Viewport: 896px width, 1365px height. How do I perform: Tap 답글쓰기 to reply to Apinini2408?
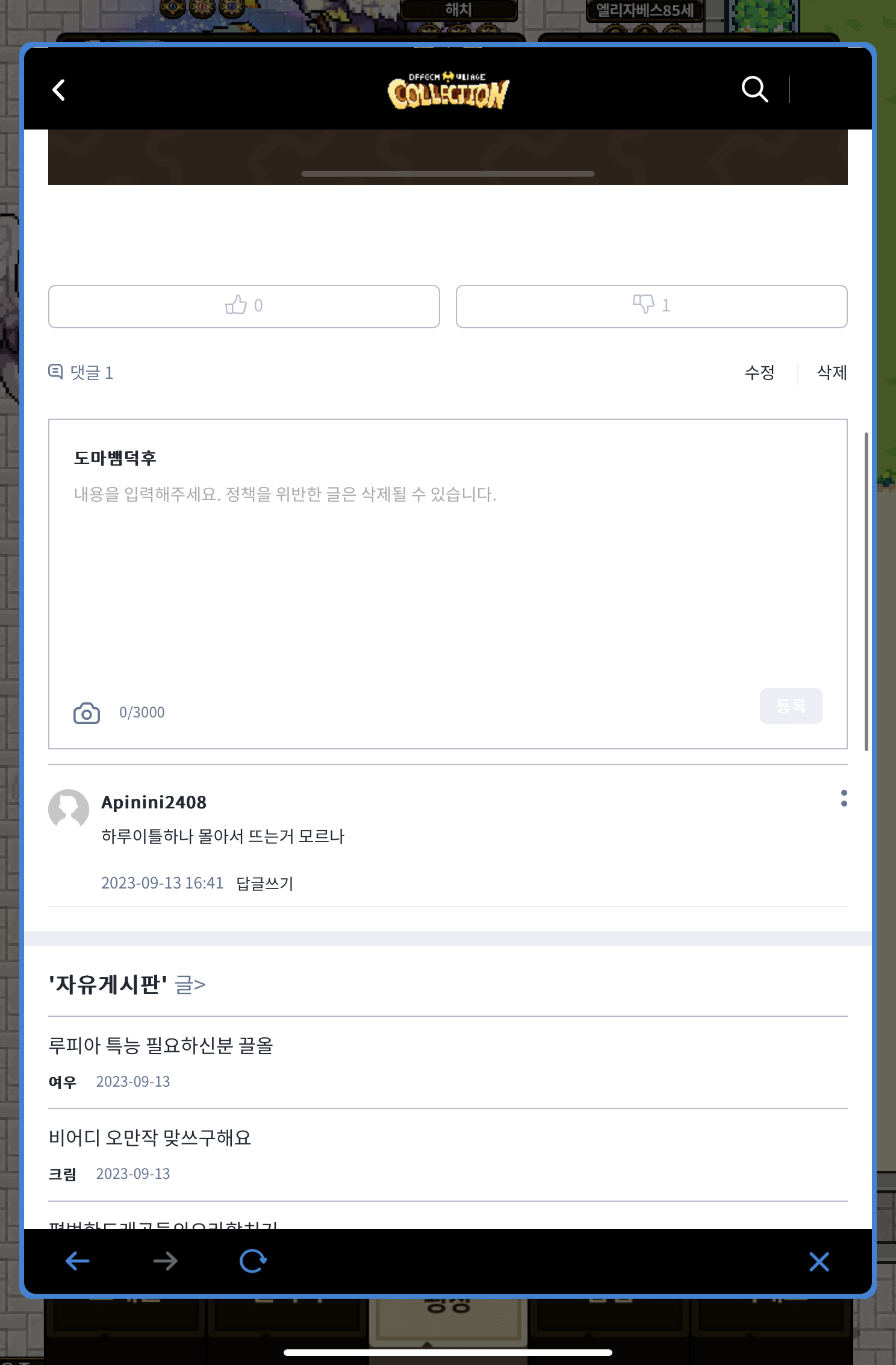point(264,883)
